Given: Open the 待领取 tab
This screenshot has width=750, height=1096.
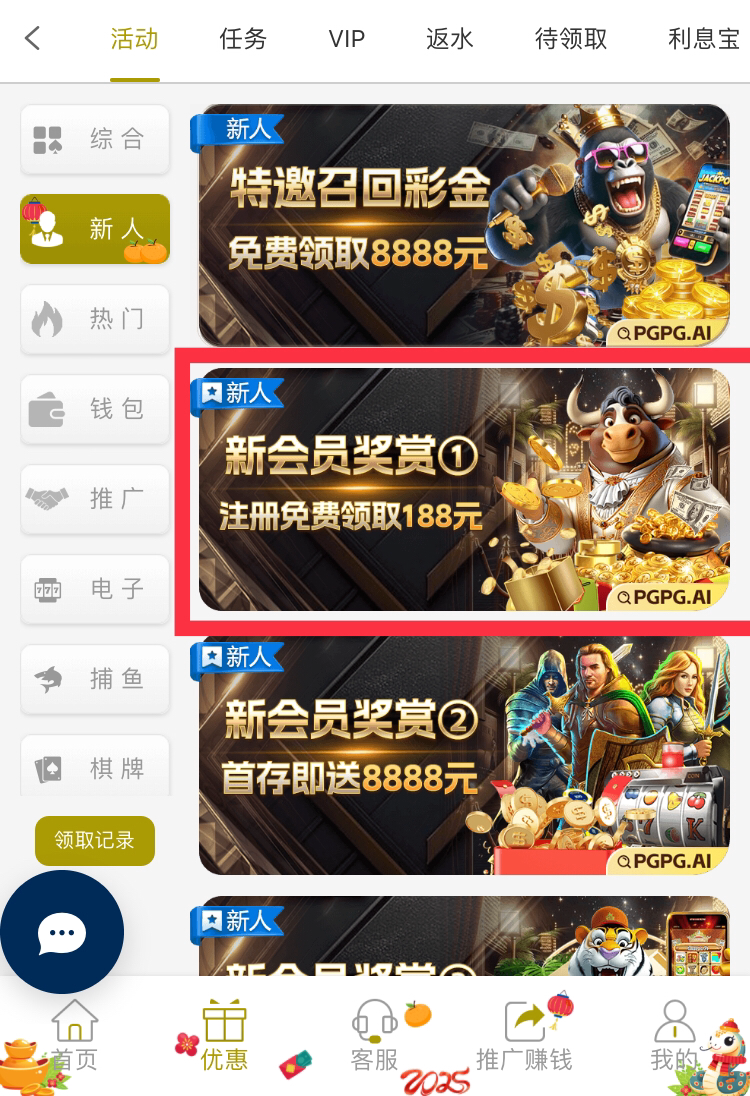Looking at the screenshot, I should pos(571,40).
